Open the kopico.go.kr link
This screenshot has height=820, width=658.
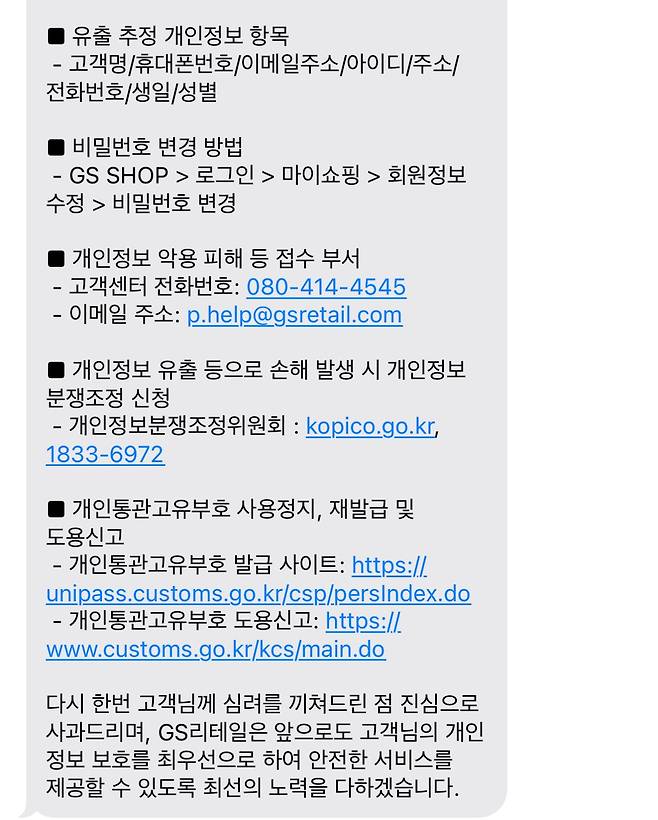[x=370, y=427]
